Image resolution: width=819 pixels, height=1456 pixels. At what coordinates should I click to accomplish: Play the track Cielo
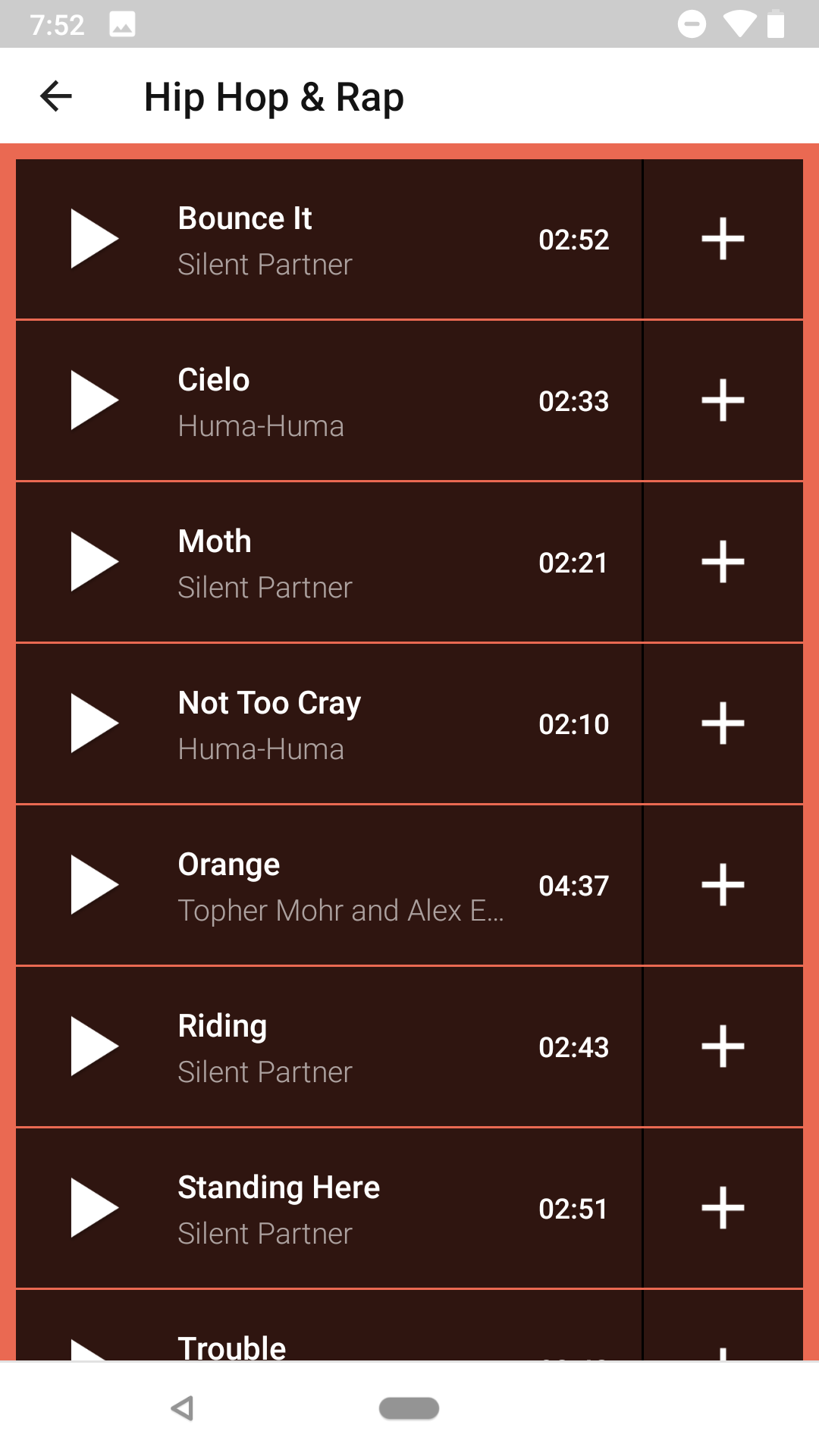click(94, 400)
